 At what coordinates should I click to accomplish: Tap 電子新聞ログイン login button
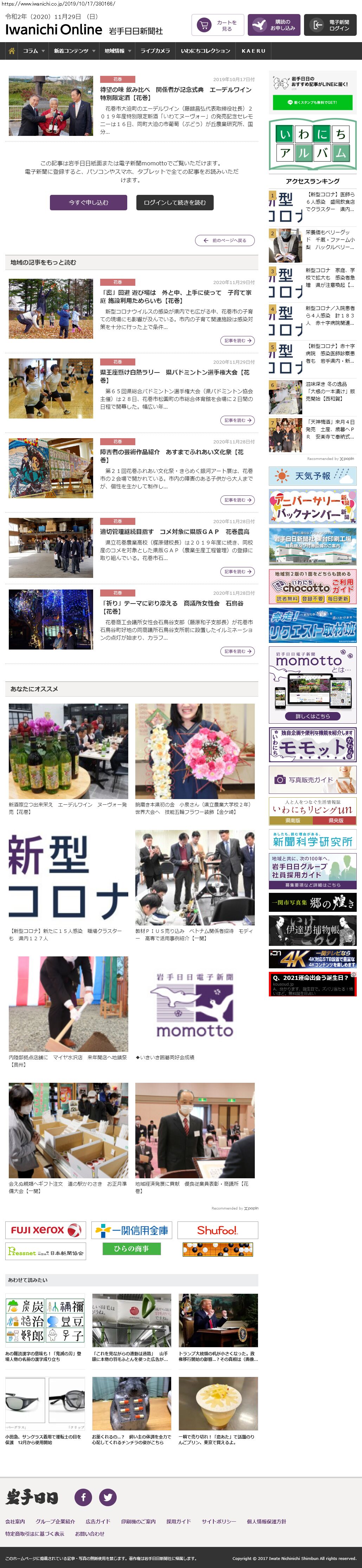pos(330,26)
